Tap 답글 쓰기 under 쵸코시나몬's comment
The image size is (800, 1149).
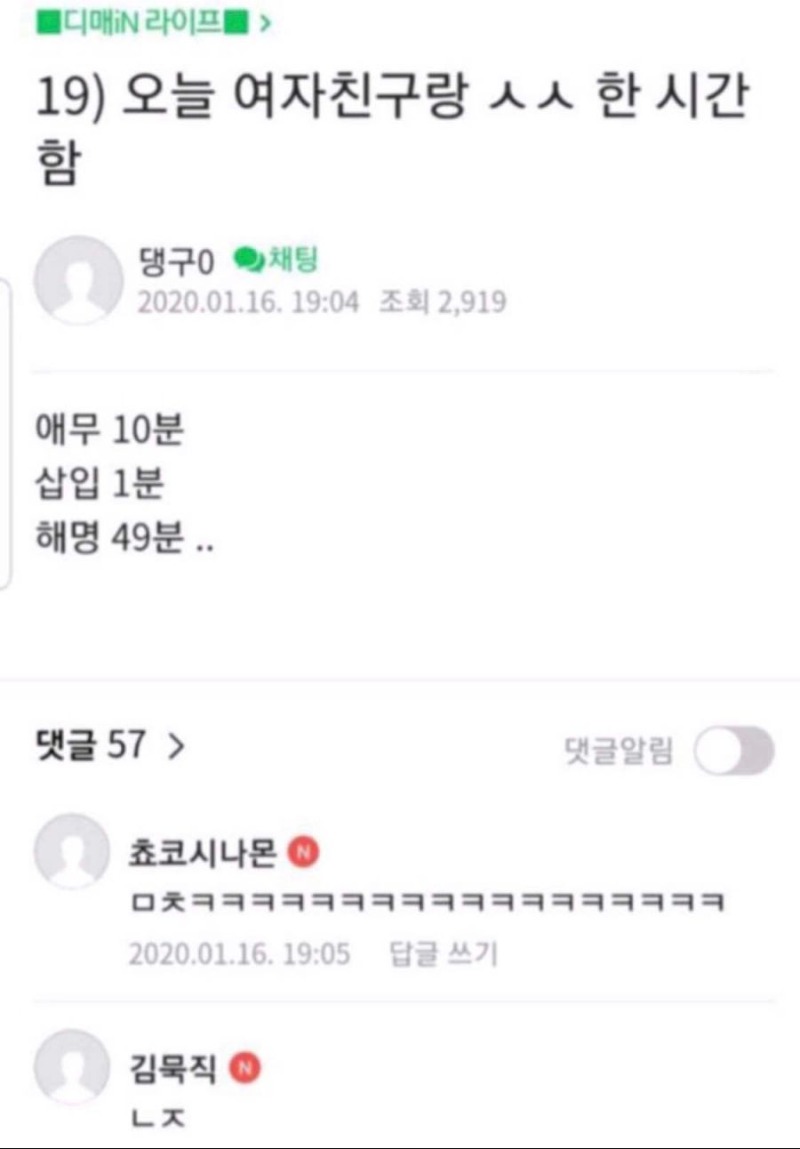(443, 954)
